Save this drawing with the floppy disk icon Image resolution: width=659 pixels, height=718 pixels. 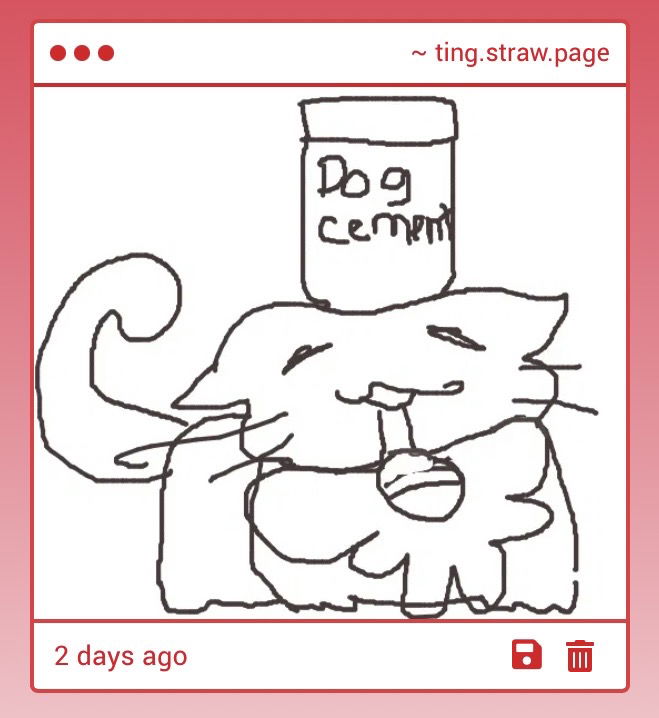click(x=527, y=656)
